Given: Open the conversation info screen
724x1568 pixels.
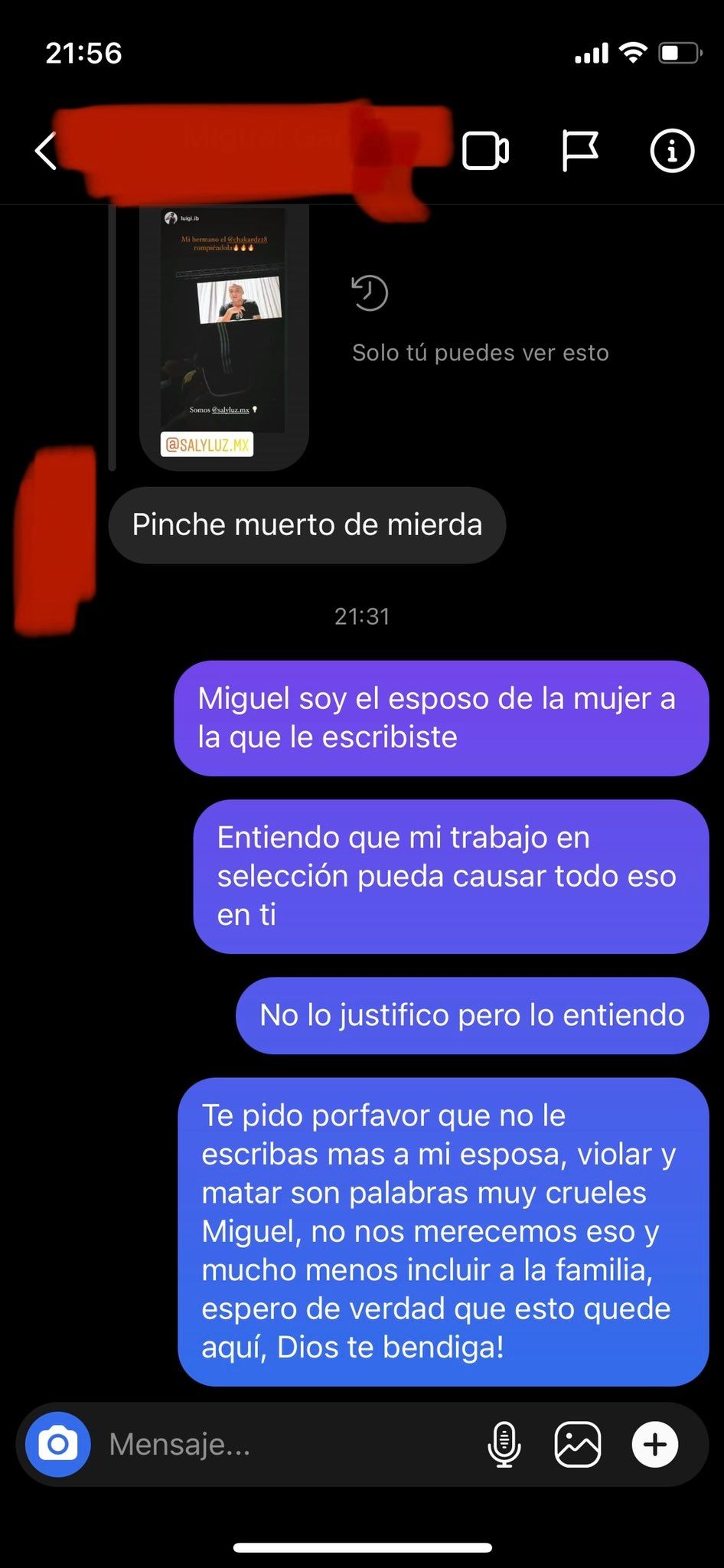Looking at the screenshot, I should coord(671,151).
